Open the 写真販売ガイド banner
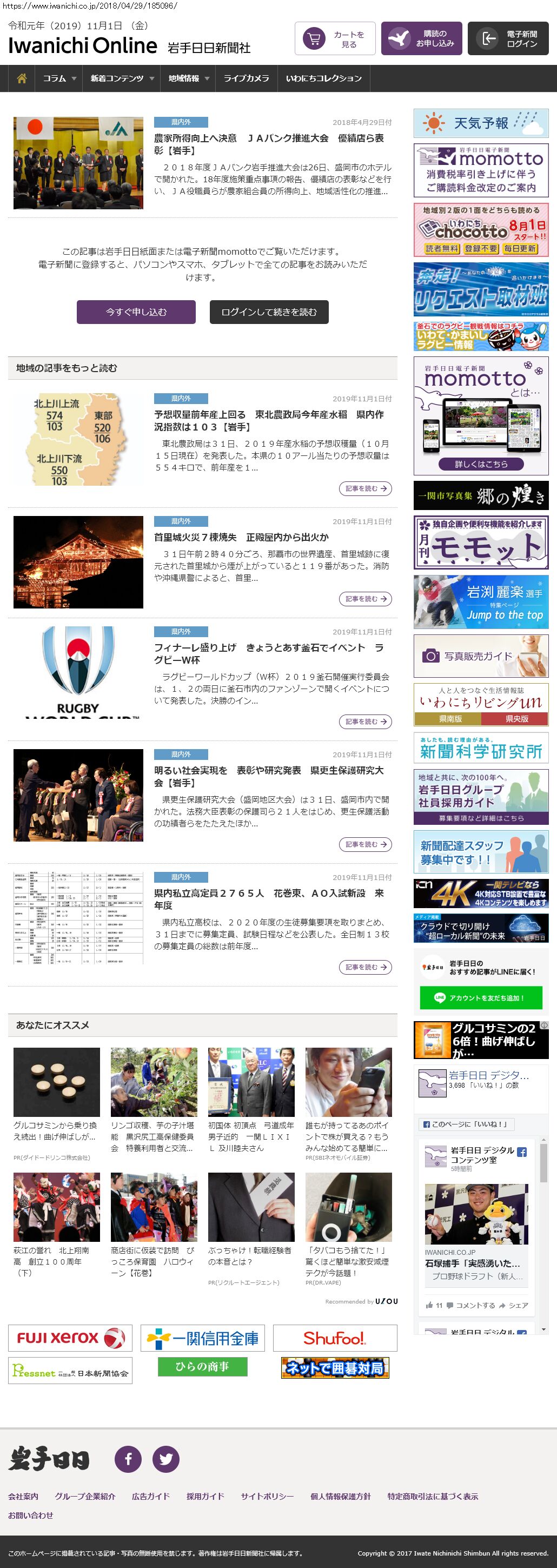Image resolution: width=557 pixels, height=1568 pixels. tap(481, 656)
